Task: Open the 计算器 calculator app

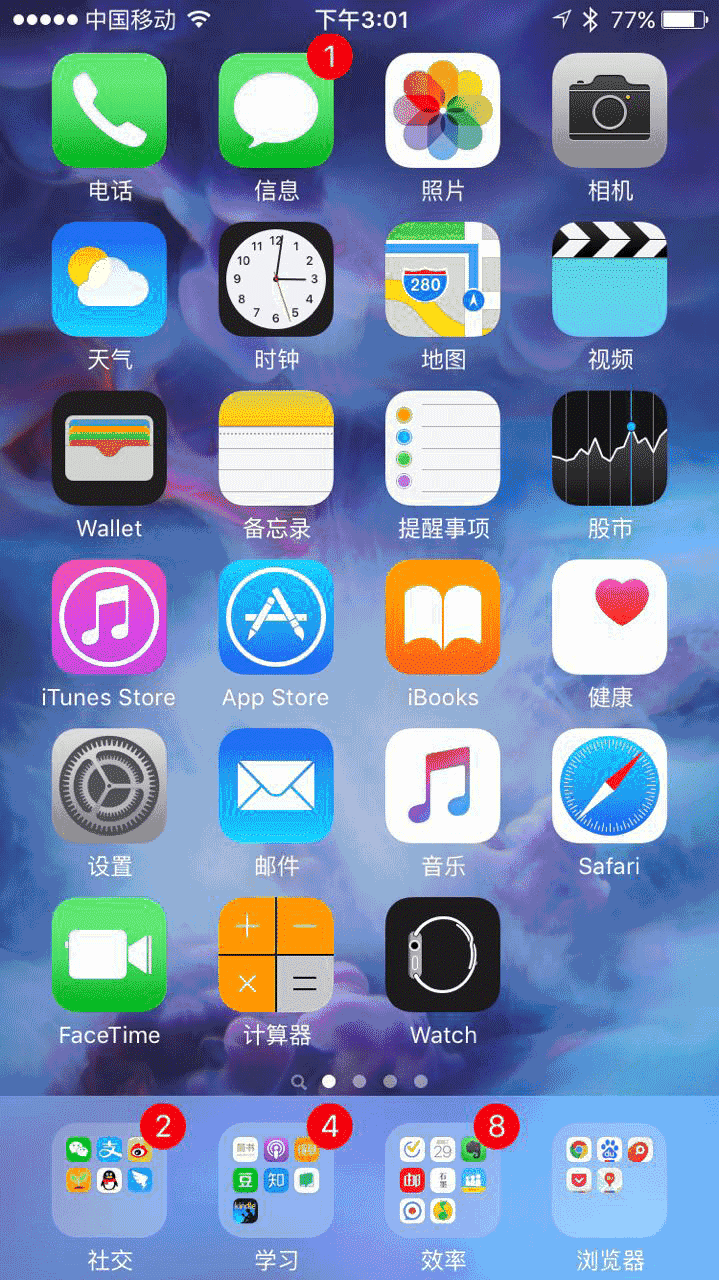Action: pos(276,954)
